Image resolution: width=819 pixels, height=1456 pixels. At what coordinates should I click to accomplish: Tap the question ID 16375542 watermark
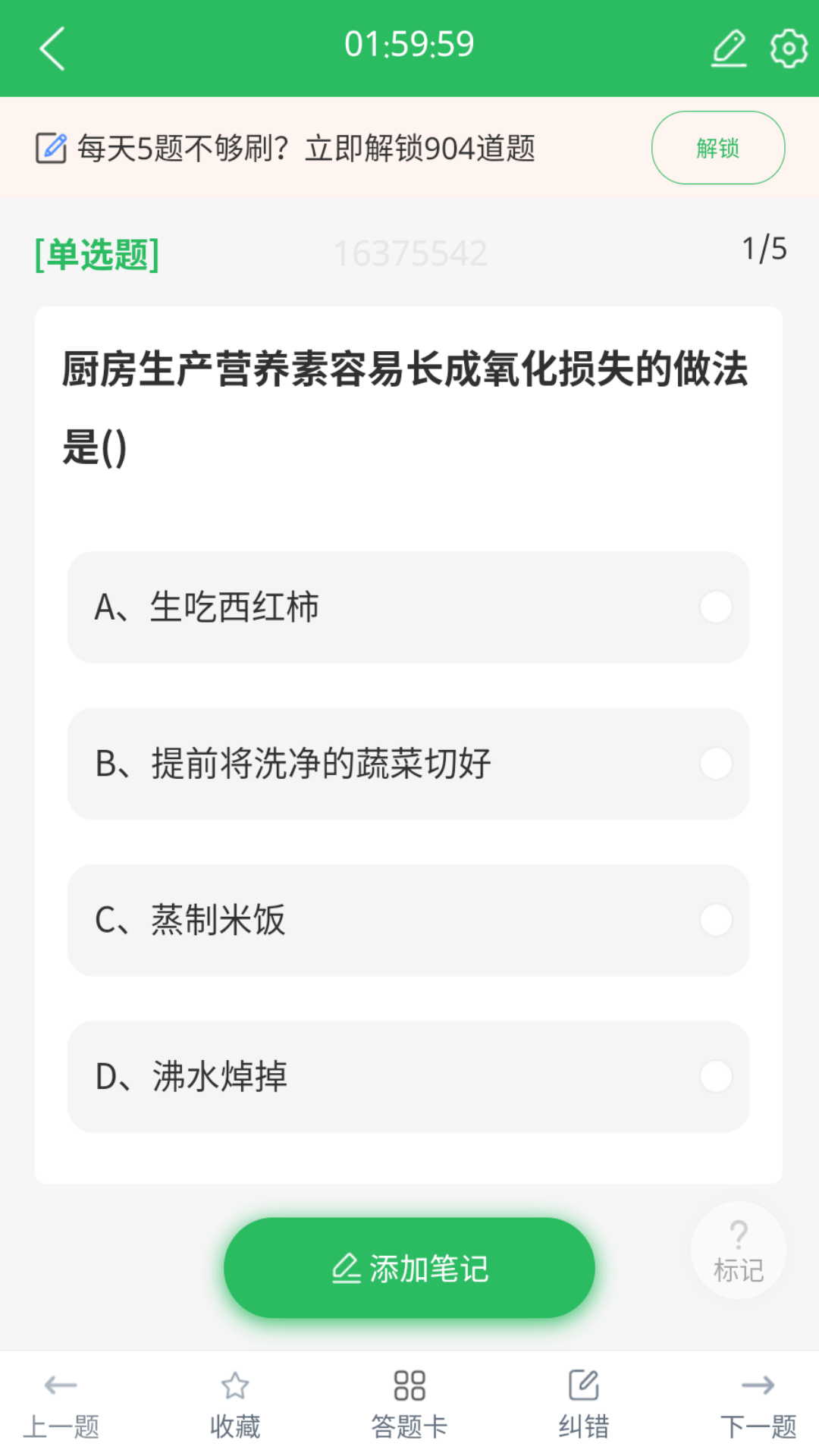point(409,253)
